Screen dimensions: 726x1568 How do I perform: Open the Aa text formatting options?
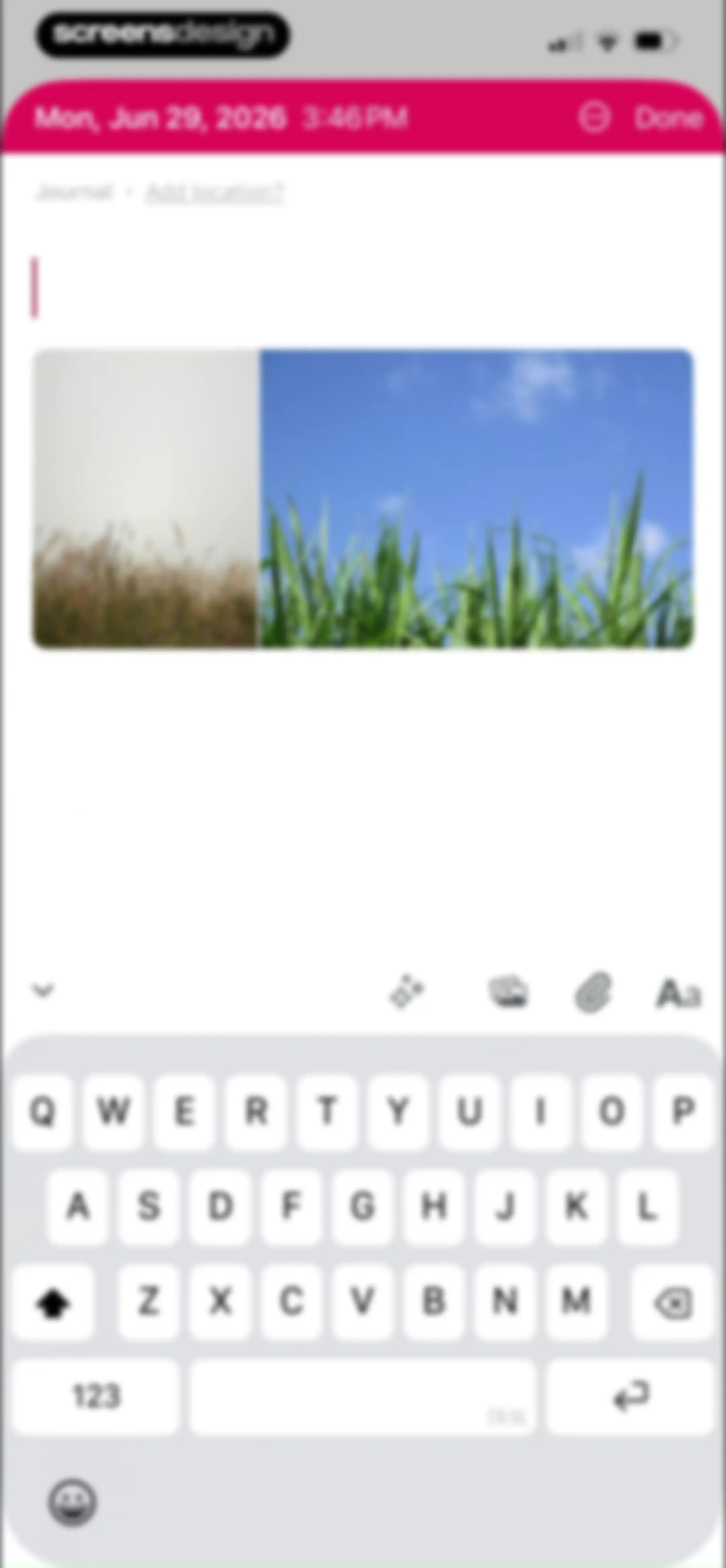679,993
